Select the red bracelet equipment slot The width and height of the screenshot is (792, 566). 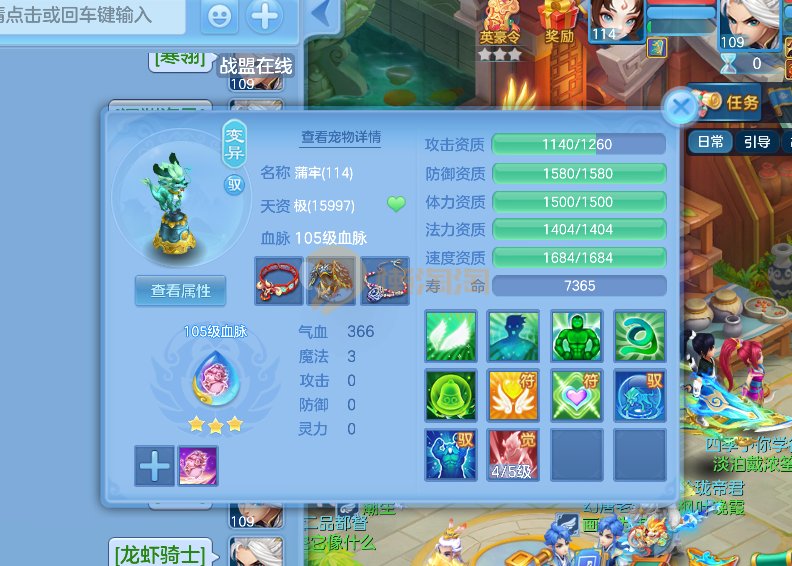(x=279, y=282)
